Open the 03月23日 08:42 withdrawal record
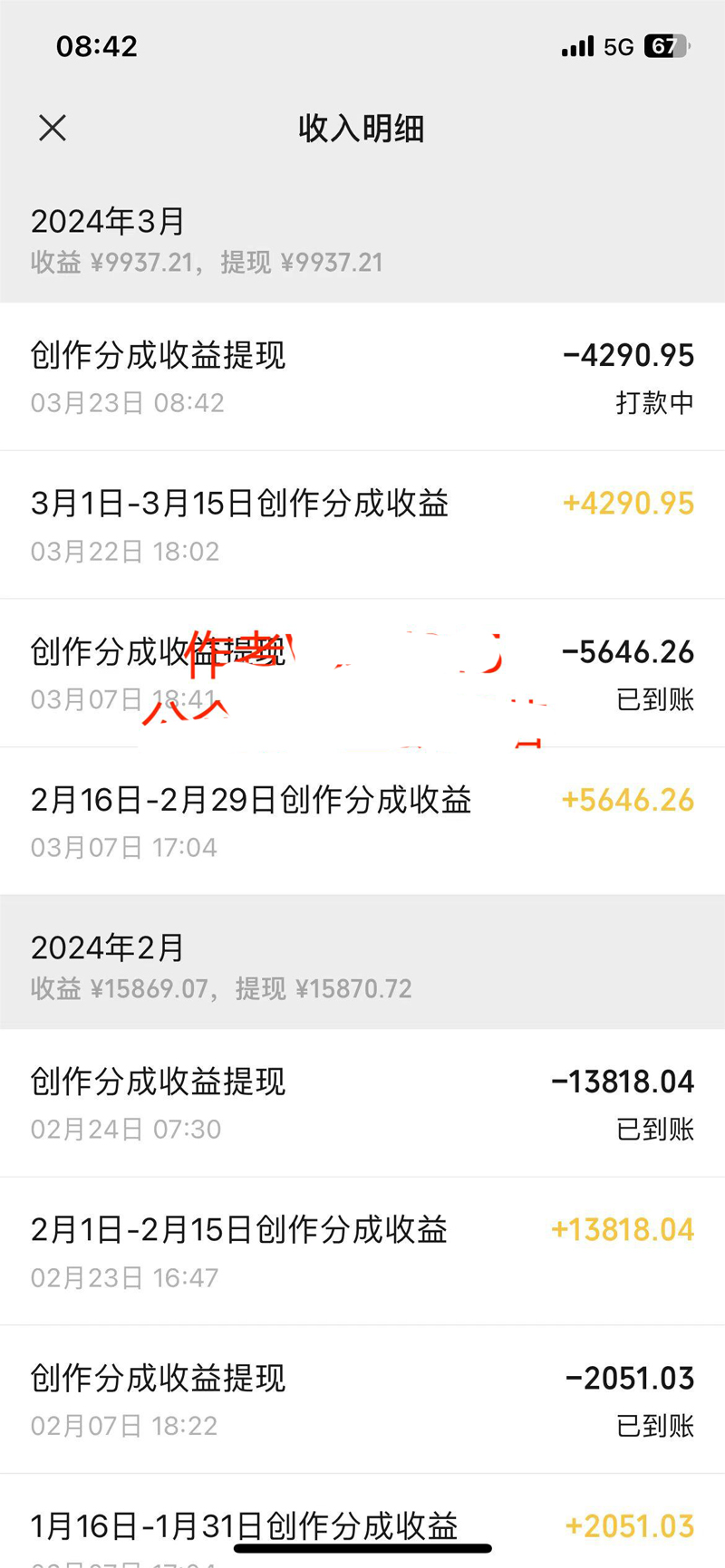 click(x=362, y=377)
